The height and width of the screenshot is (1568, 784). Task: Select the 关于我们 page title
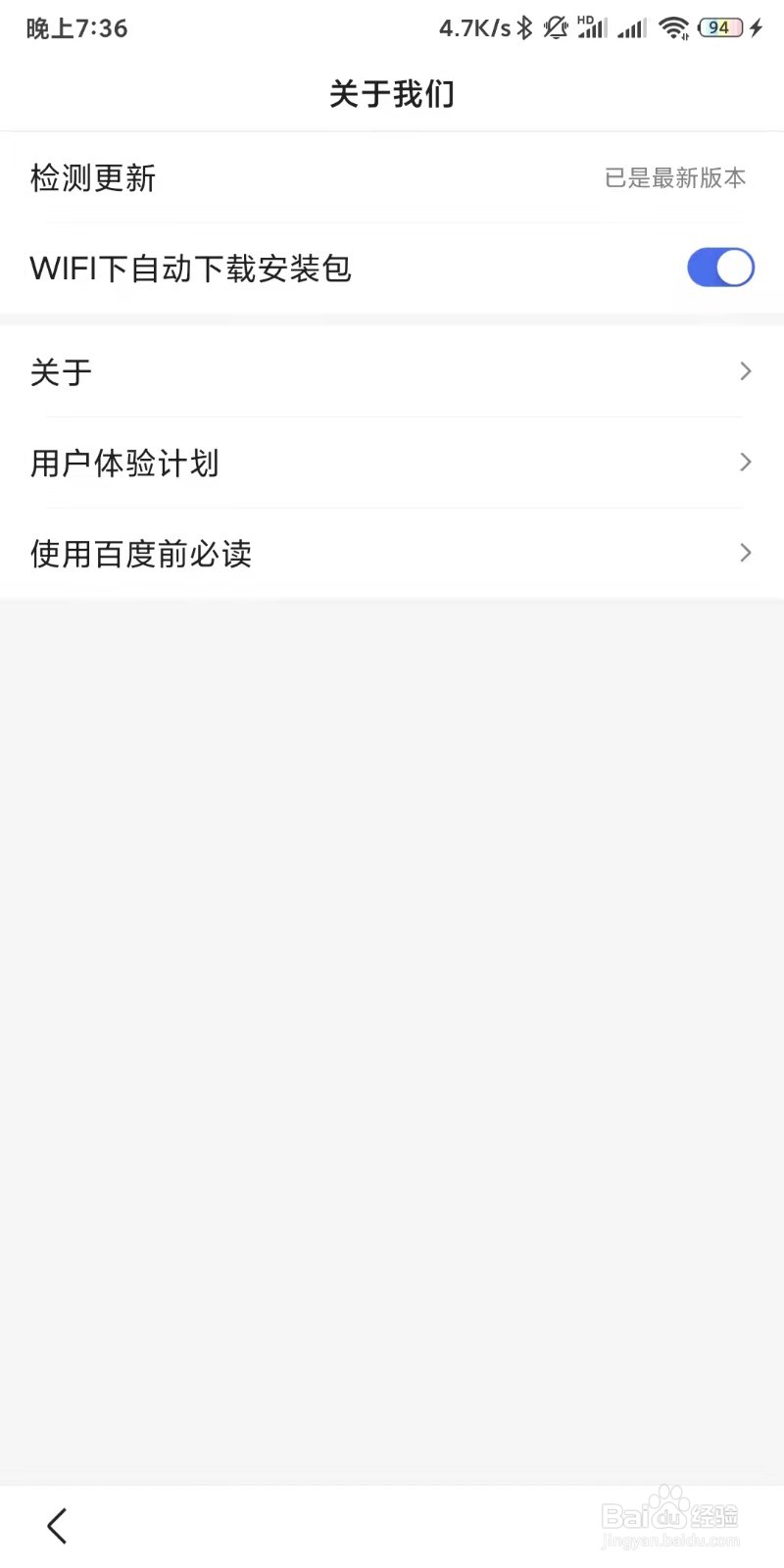[x=391, y=93]
